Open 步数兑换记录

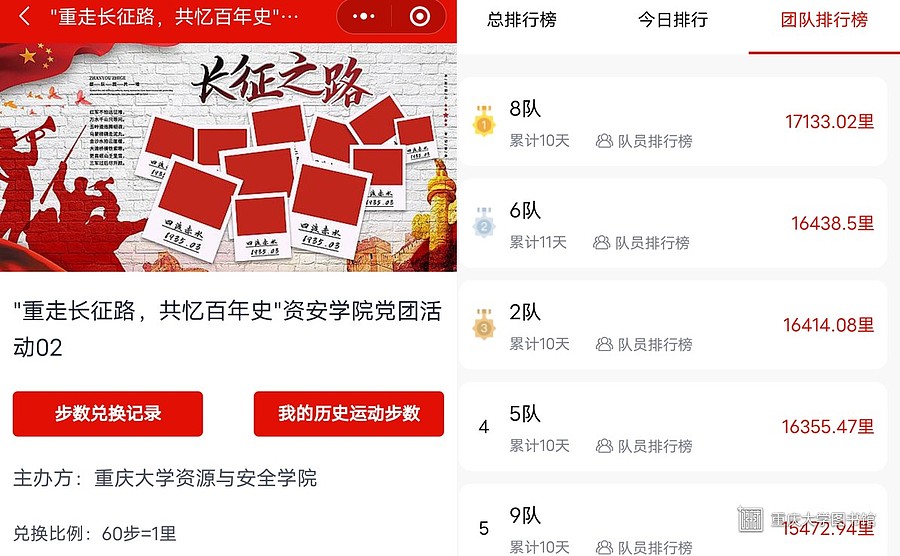108,414
